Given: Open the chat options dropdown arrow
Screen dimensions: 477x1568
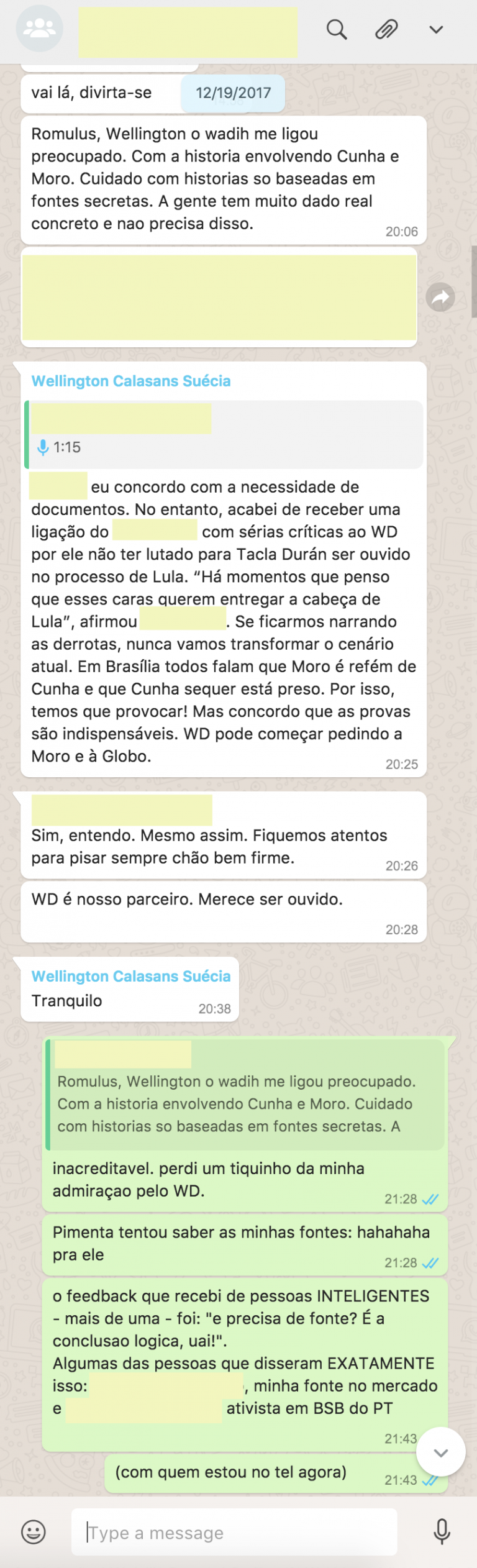Looking at the screenshot, I should coord(436,29).
